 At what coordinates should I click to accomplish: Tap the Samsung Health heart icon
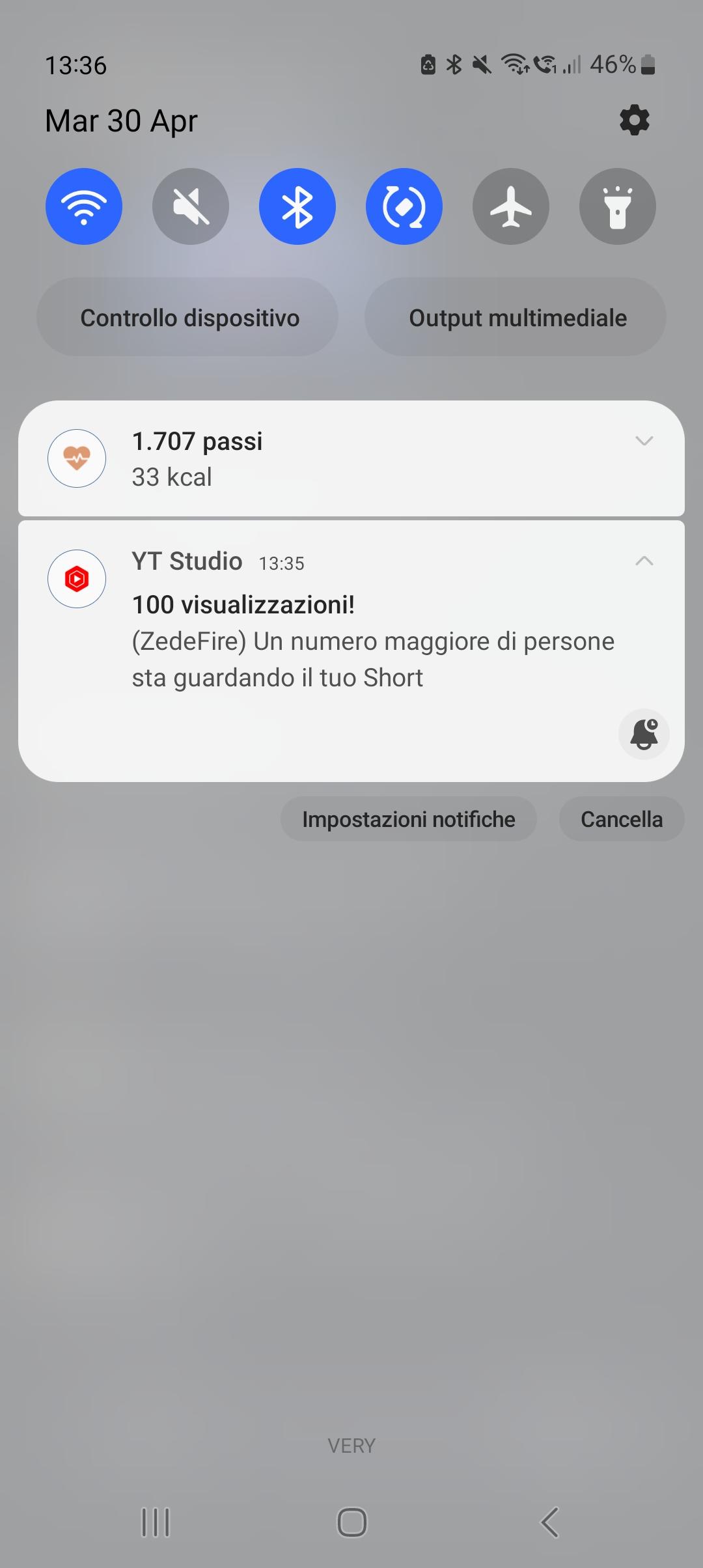tap(76, 458)
